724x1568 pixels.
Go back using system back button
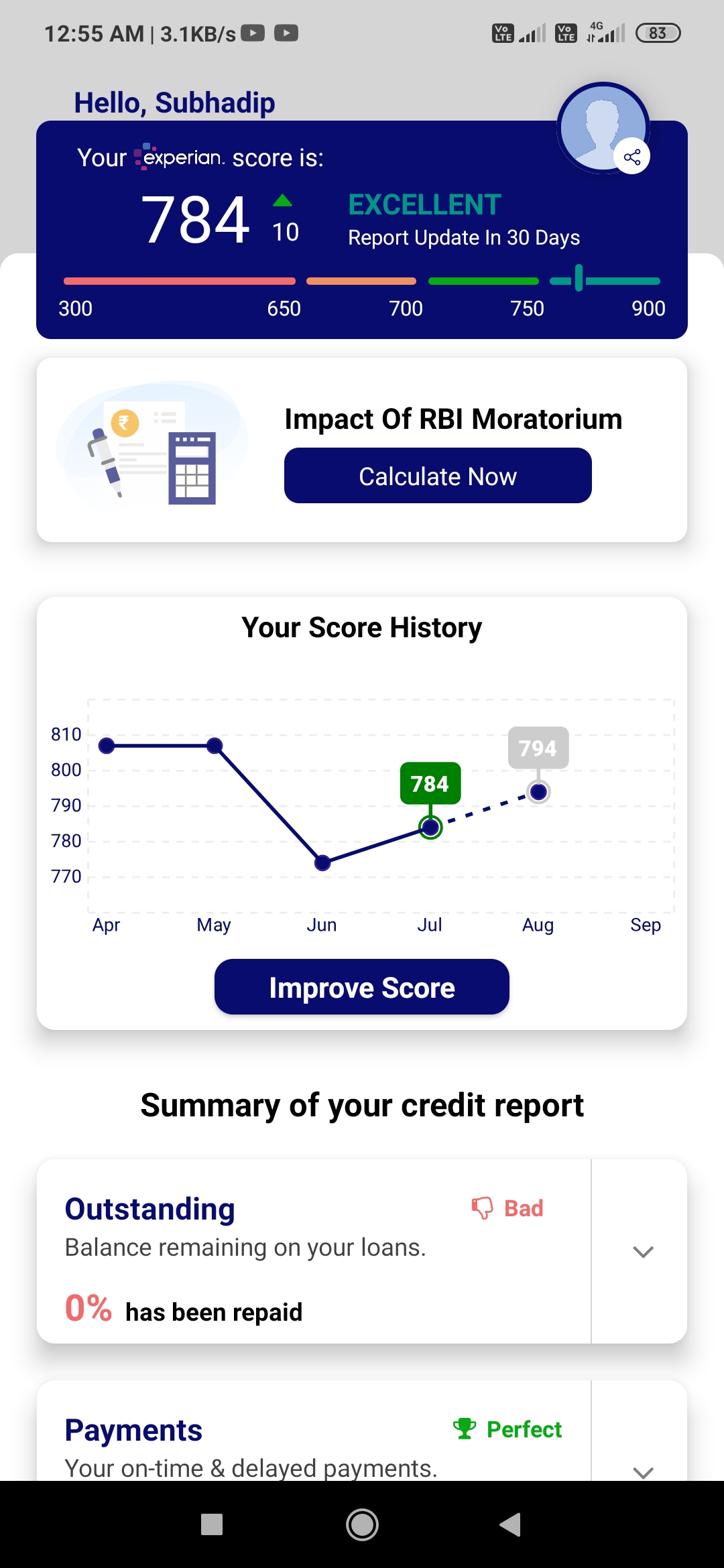coord(511,1524)
